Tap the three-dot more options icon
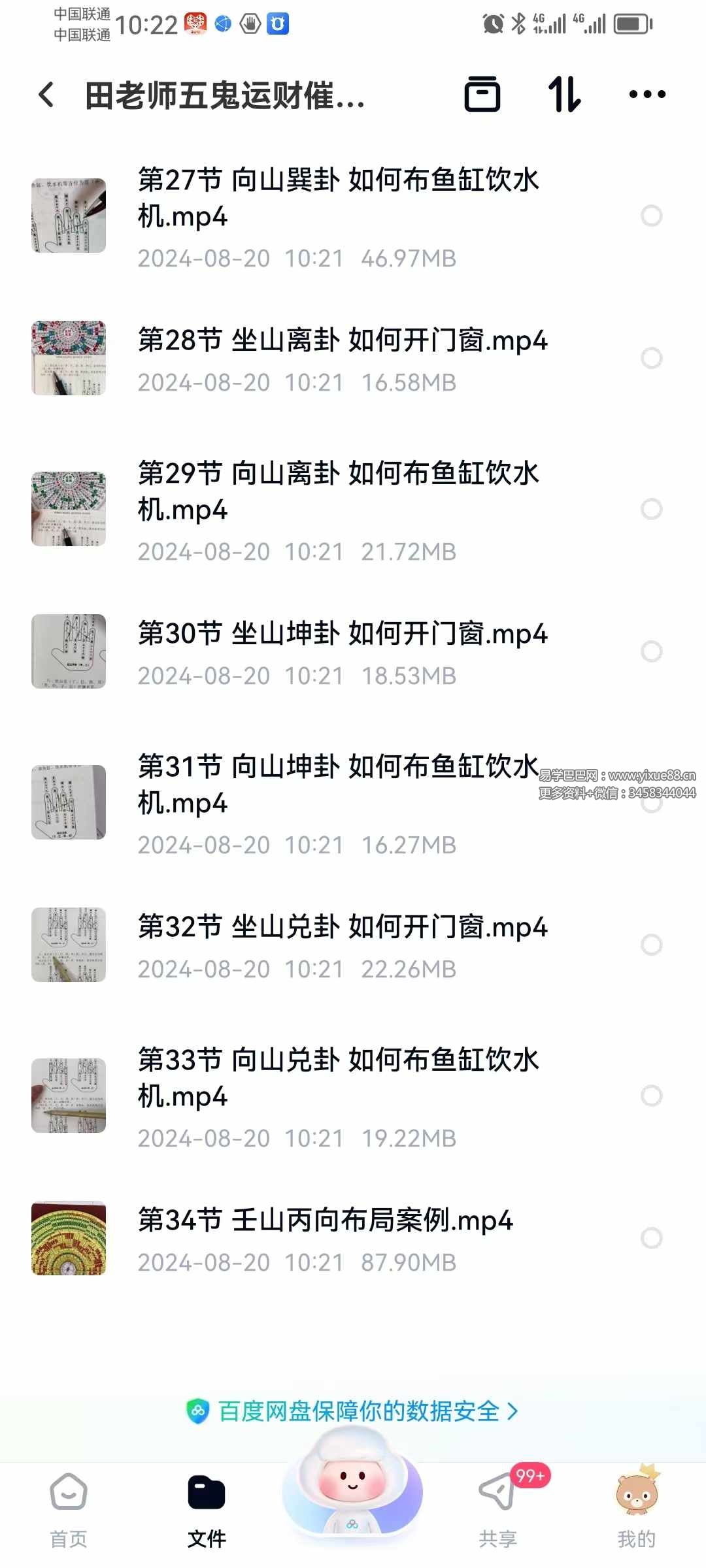 coord(646,95)
